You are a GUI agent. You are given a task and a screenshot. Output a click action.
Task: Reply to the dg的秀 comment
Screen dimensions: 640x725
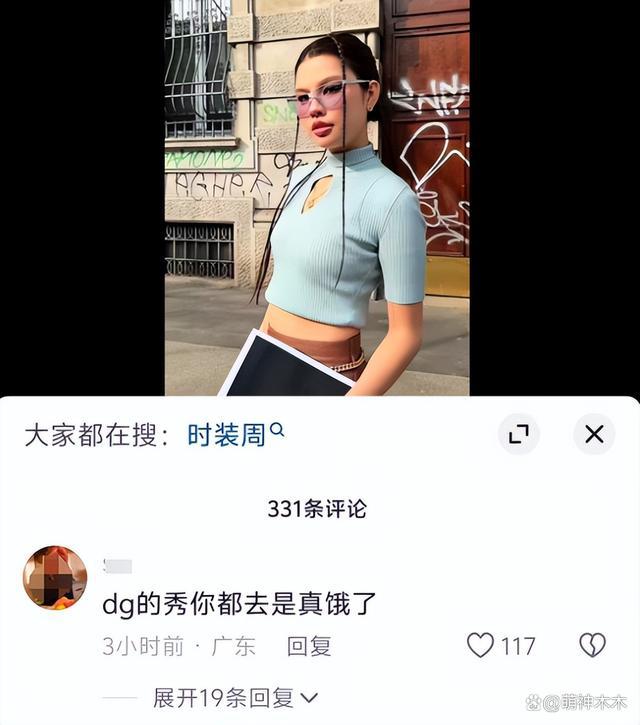pyautogui.click(x=309, y=646)
